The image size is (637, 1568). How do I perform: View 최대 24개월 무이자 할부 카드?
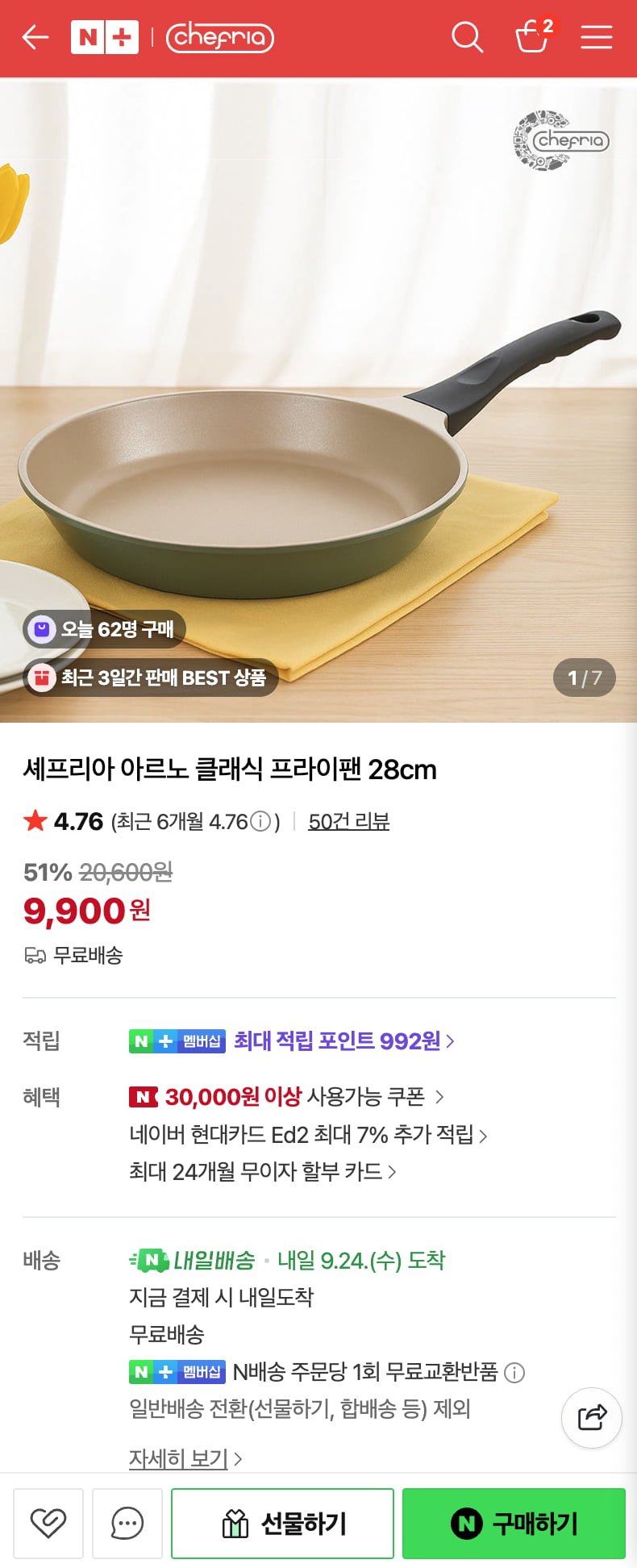click(262, 1171)
